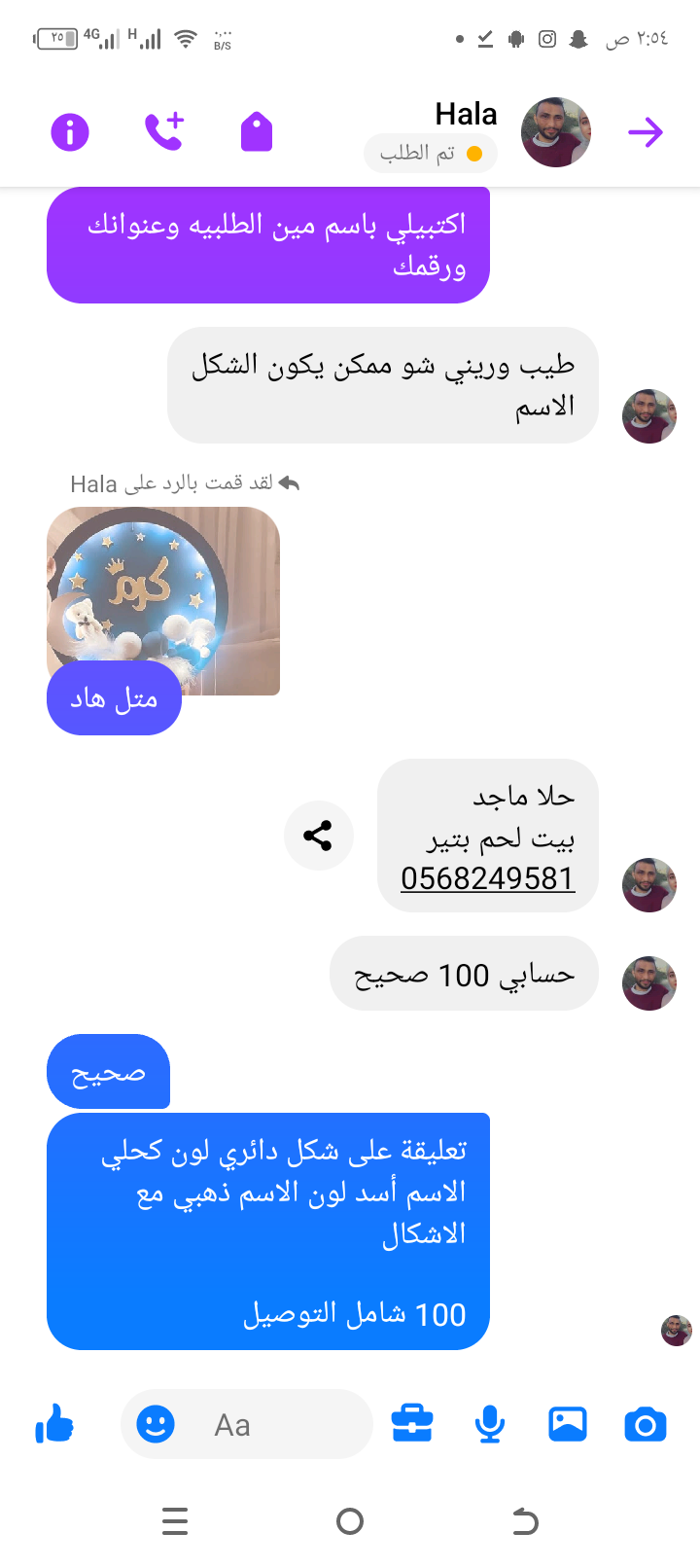Open the recent apps system button

click(175, 1521)
